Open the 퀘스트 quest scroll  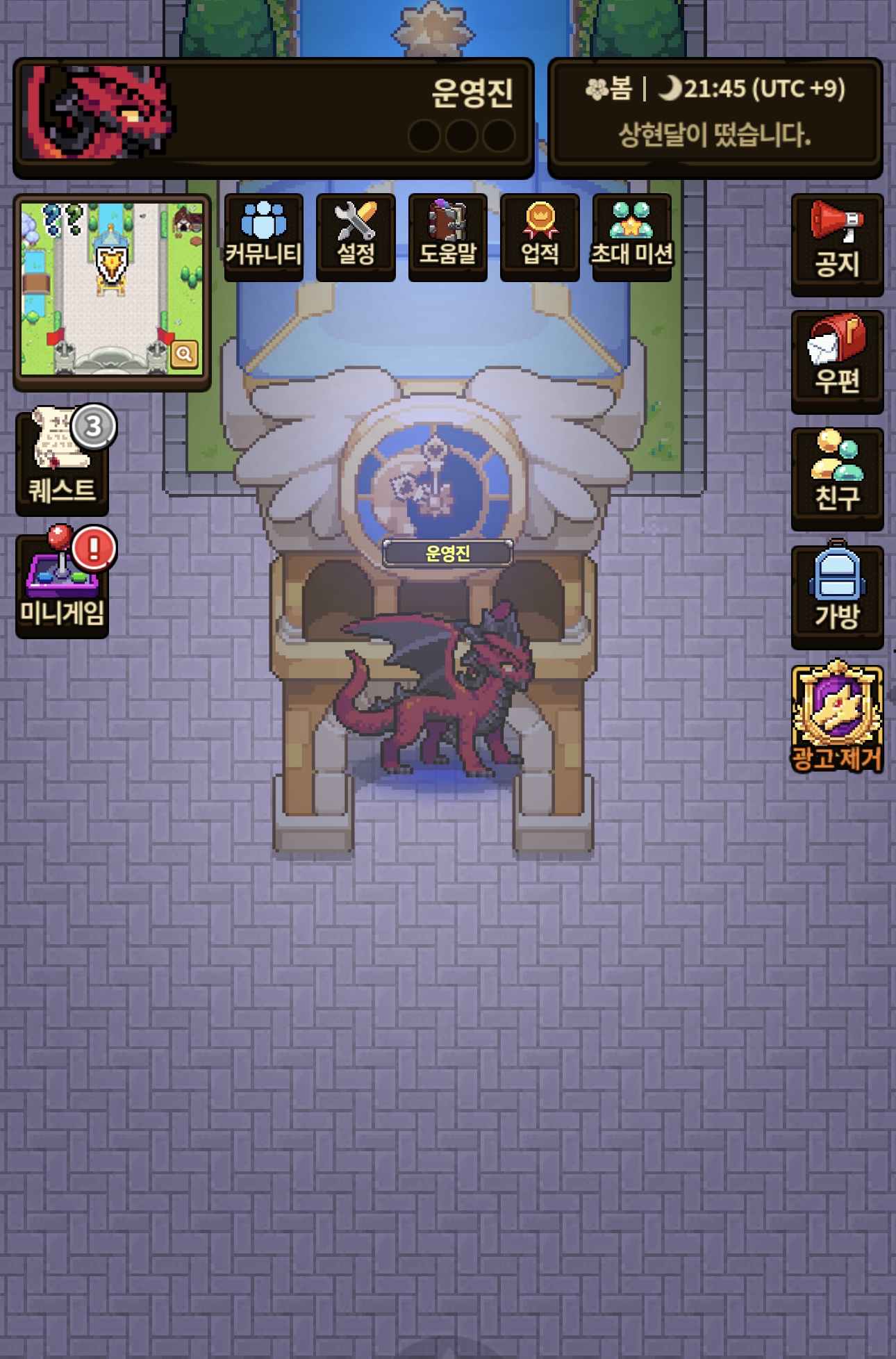coord(63,460)
